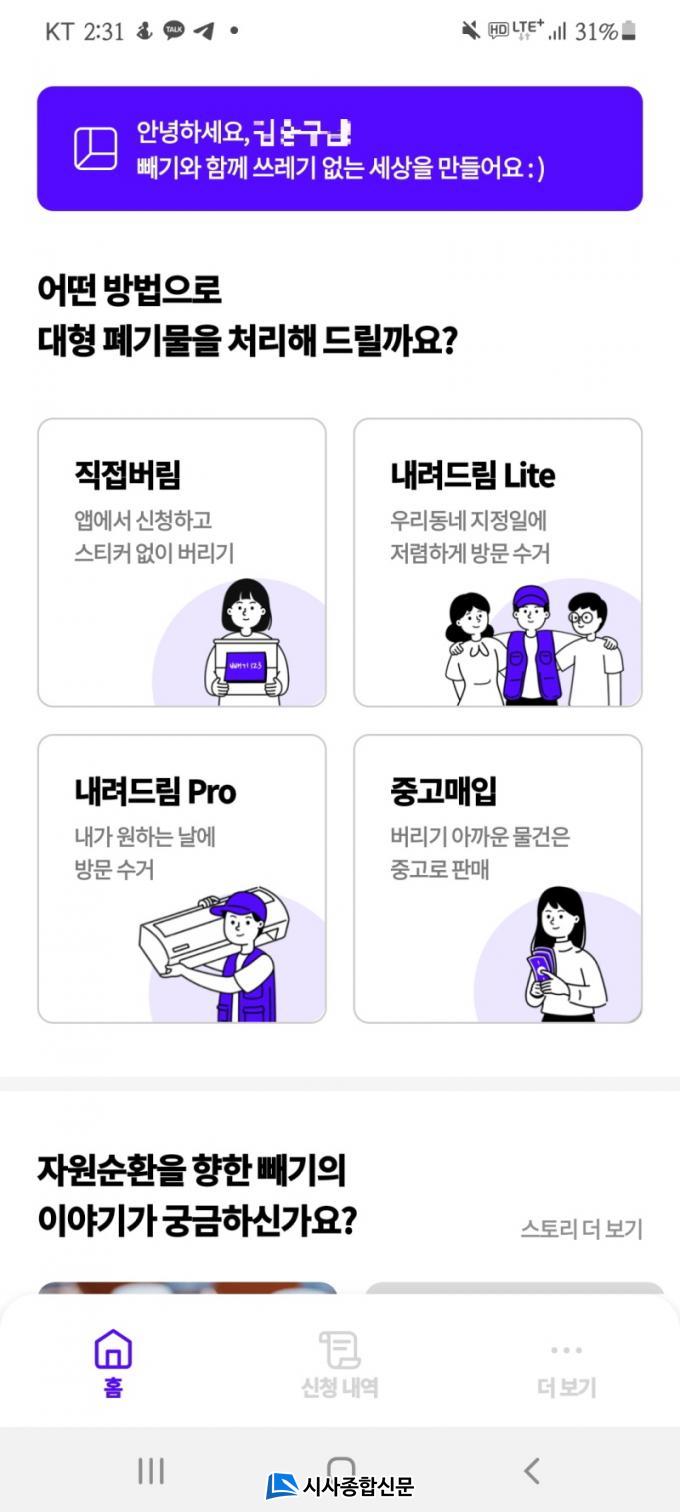This screenshot has height=1512, width=680.
Task: Select the 내려드림 Lite pickup card
Action: pyautogui.click(x=497, y=562)
